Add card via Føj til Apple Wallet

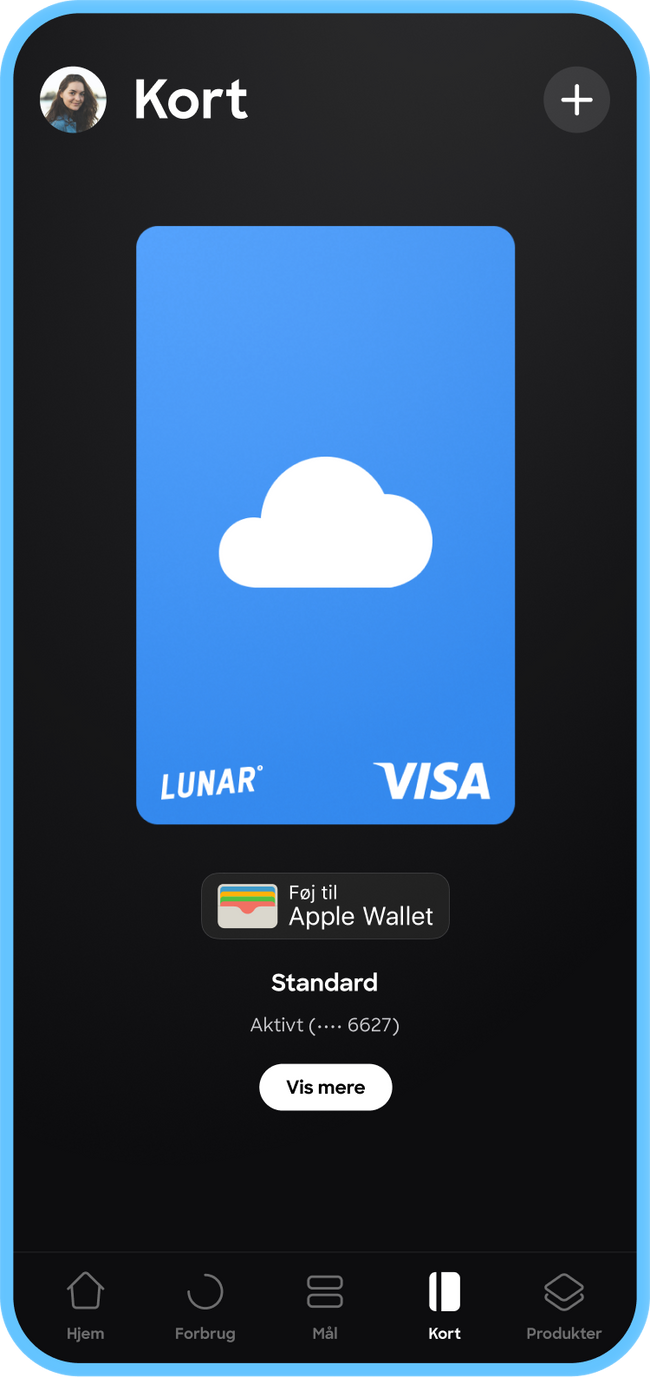tap(325, 906)
